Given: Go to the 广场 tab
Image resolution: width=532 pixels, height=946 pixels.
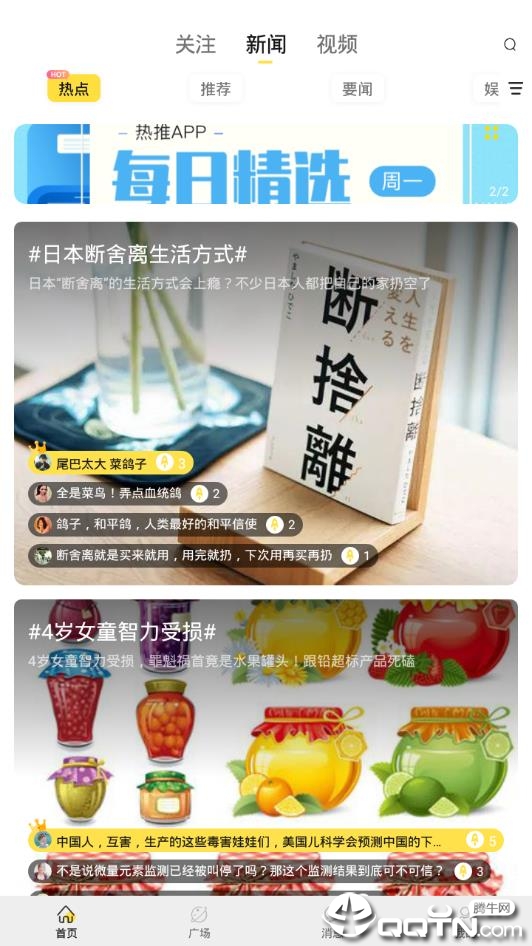Looking at the screenshot, I should click(198, 921).
